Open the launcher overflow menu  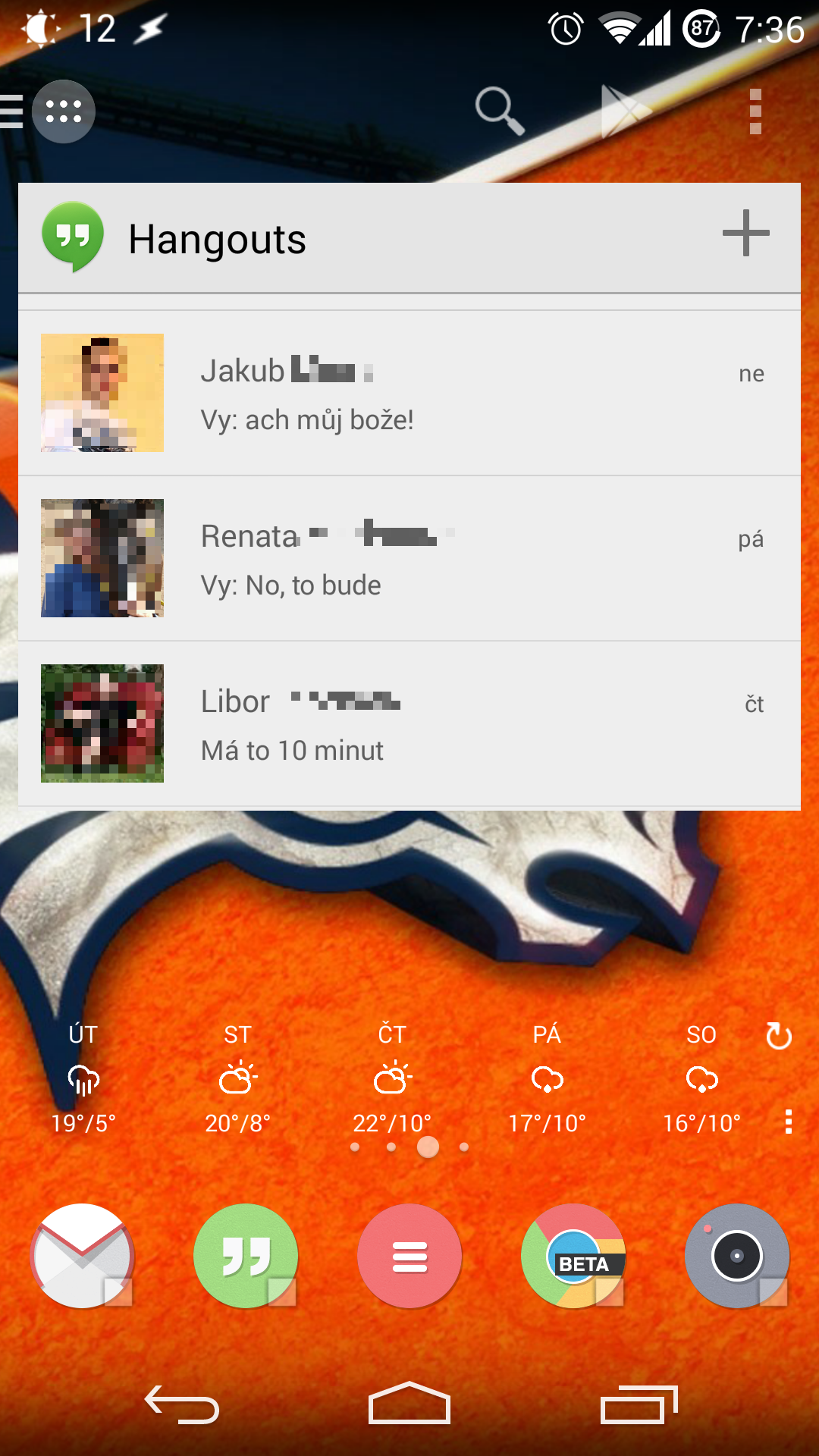pyautogui.click(x=755, y=111)
